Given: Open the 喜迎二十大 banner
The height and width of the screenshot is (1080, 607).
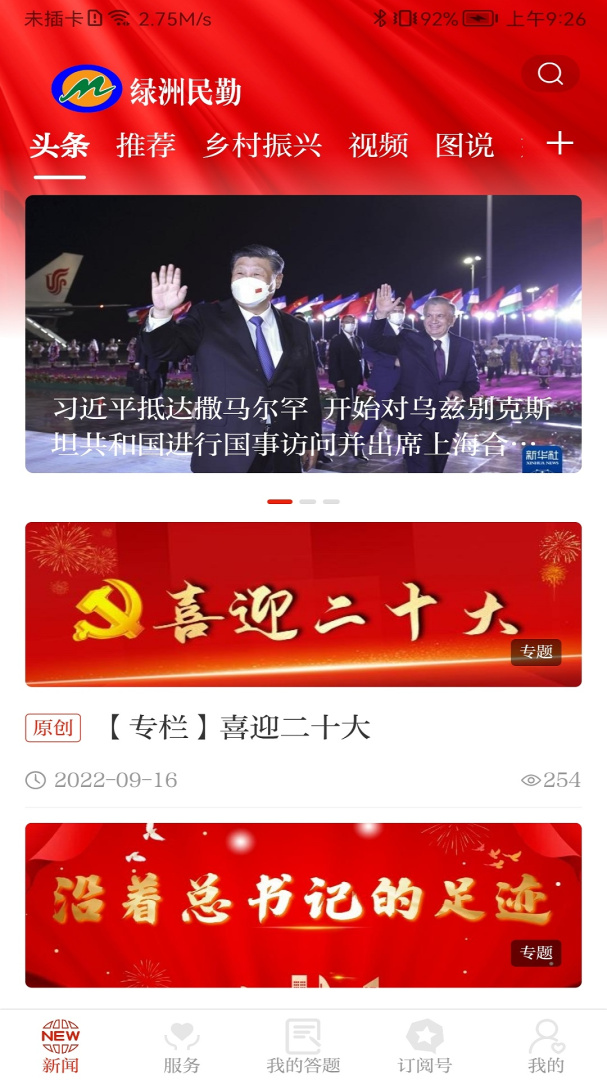Looking at the screenshot, I should pos(303,604).
